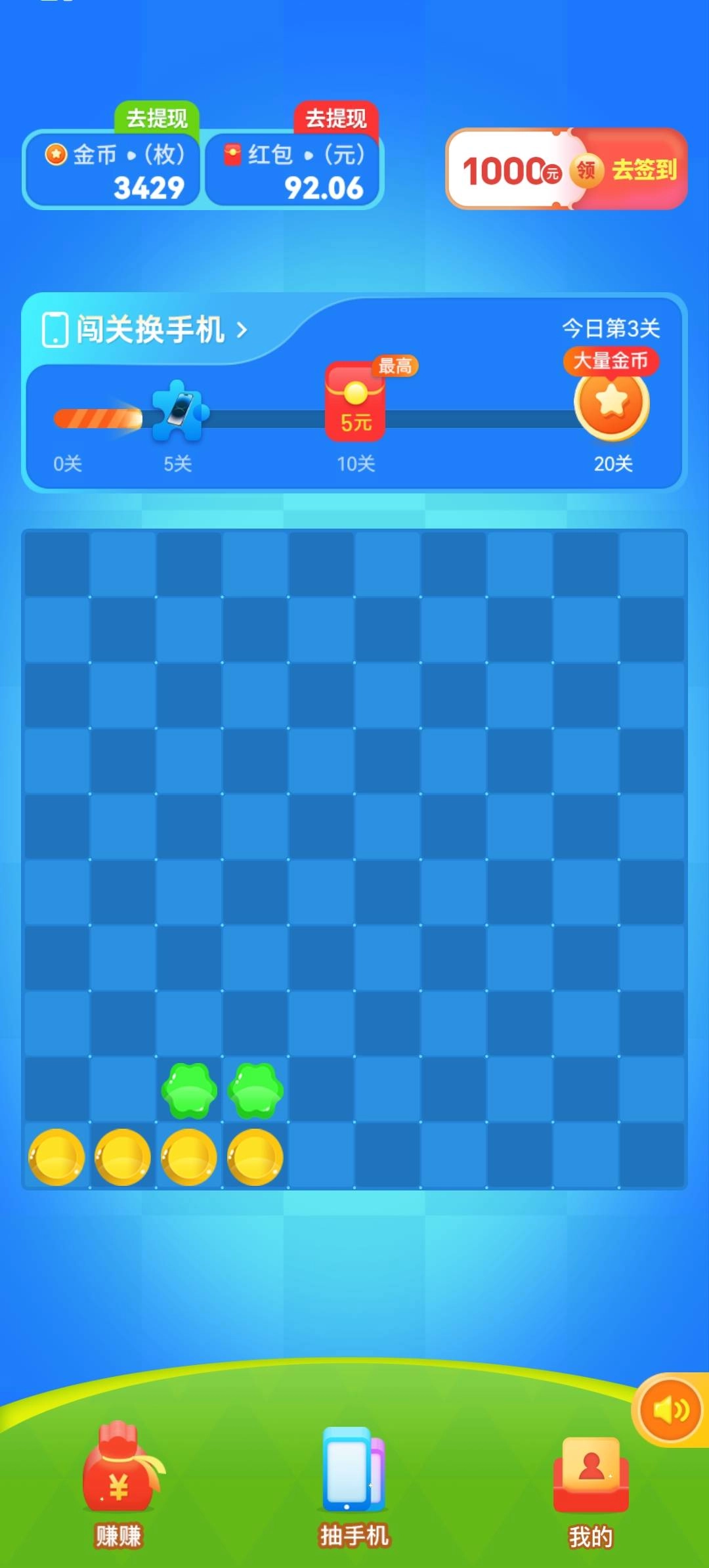The width and height of the screenshot is (709, 1568).
Task: Select a green clover piece on the board
Action: tap(188, 1087)
